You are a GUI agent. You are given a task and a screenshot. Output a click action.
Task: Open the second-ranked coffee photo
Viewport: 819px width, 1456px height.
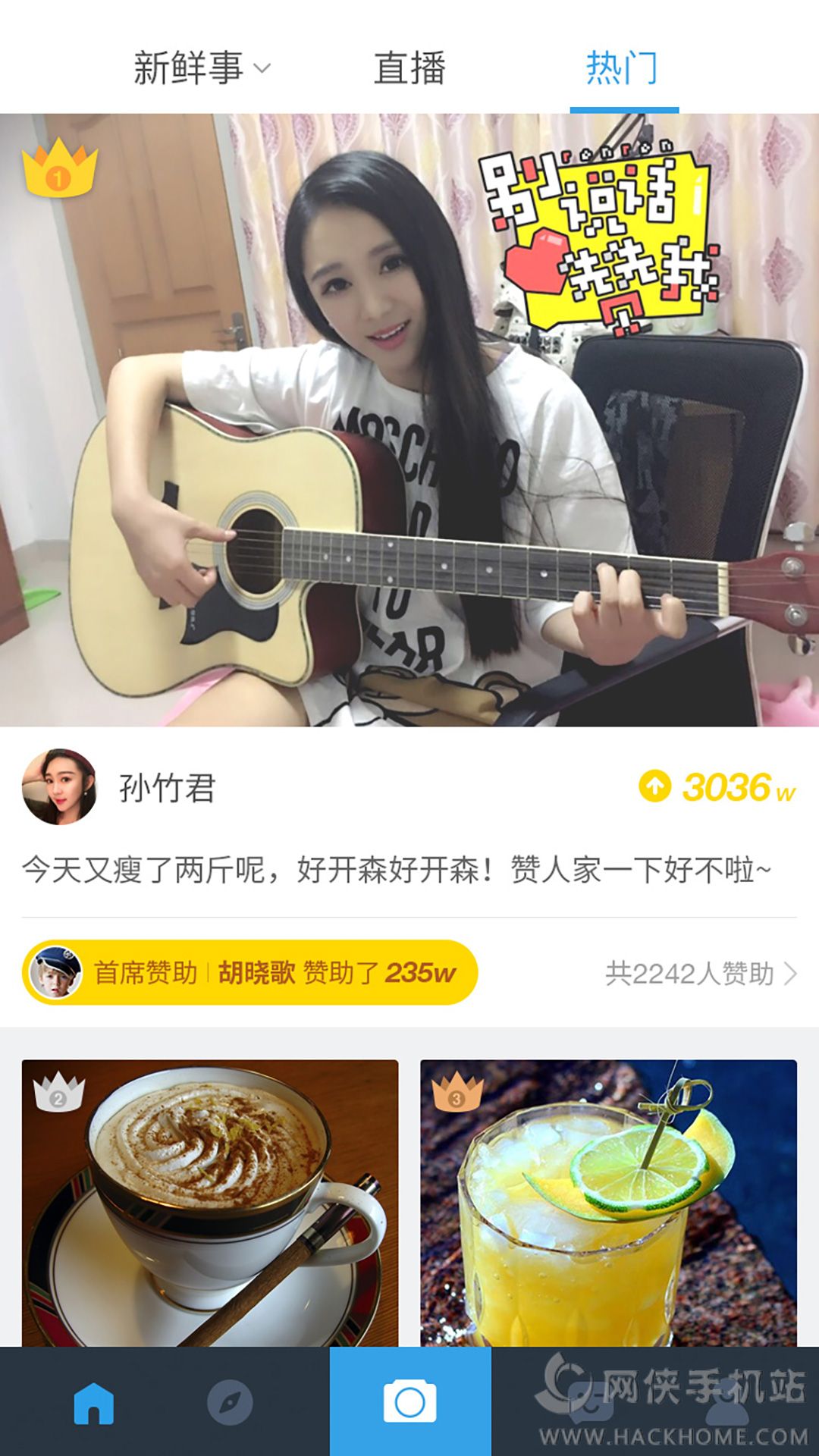click(210, 1202)
